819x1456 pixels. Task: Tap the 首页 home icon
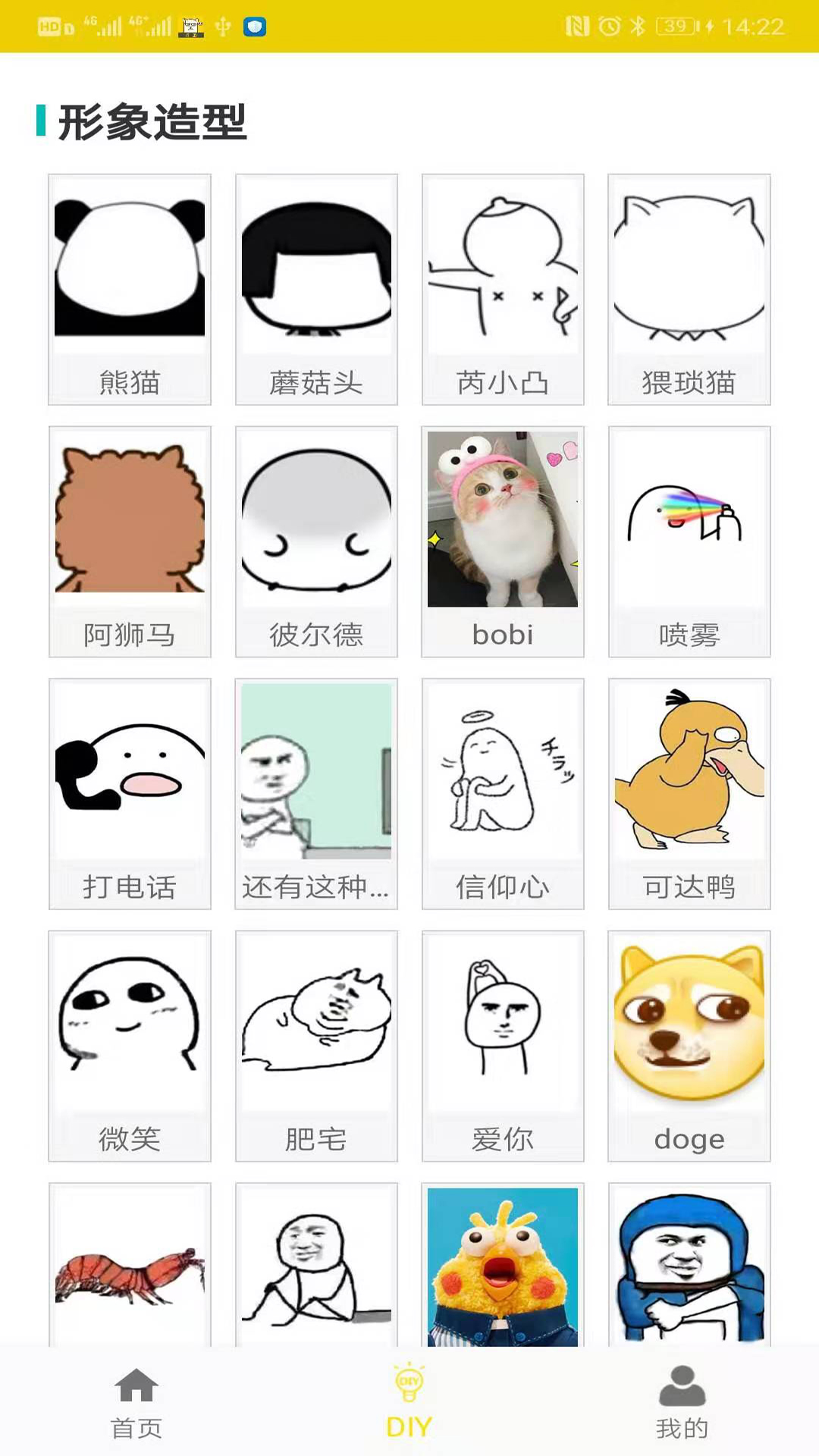point(136,1404)
